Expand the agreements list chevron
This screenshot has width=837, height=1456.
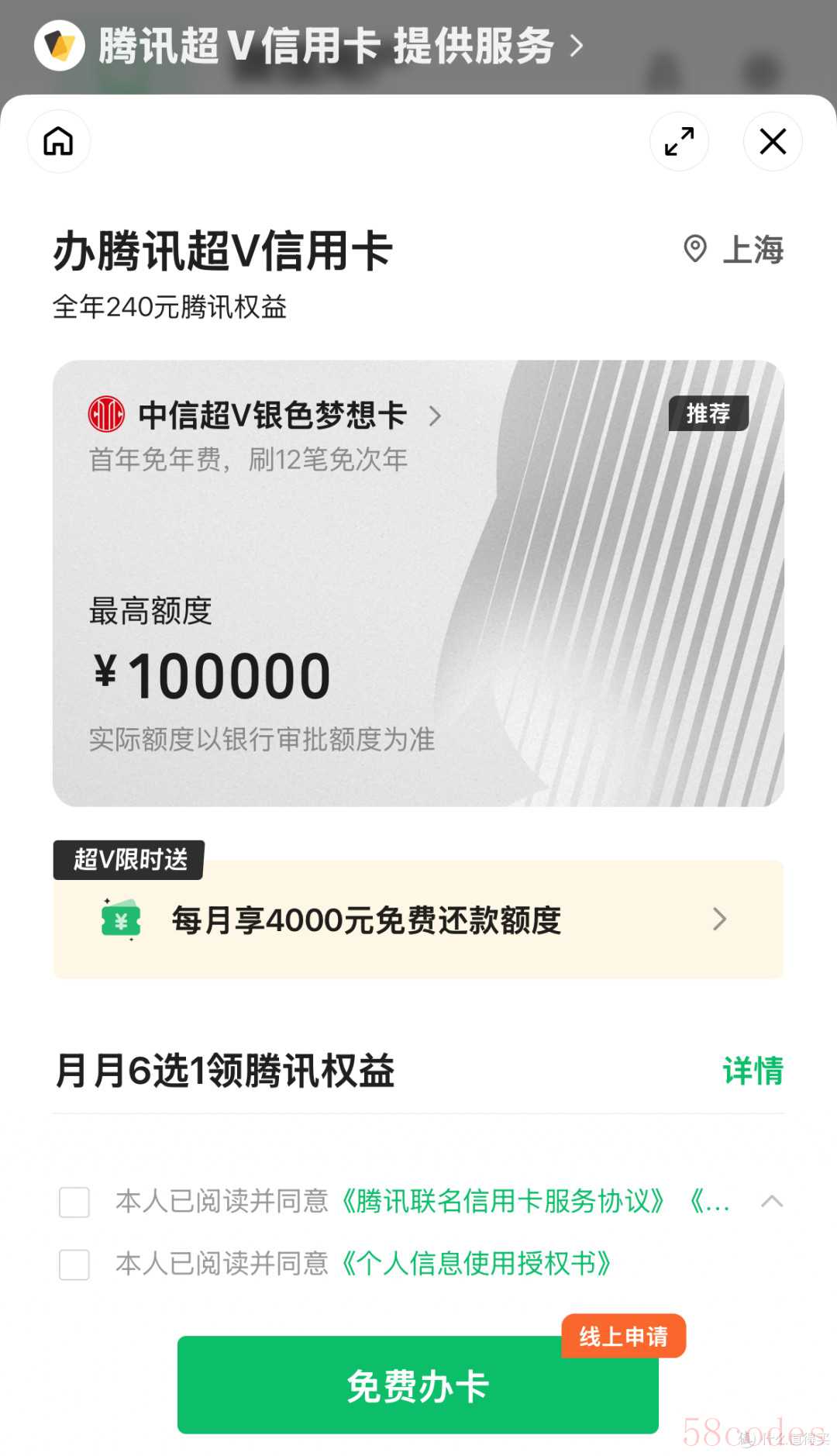coord(772,1202)
